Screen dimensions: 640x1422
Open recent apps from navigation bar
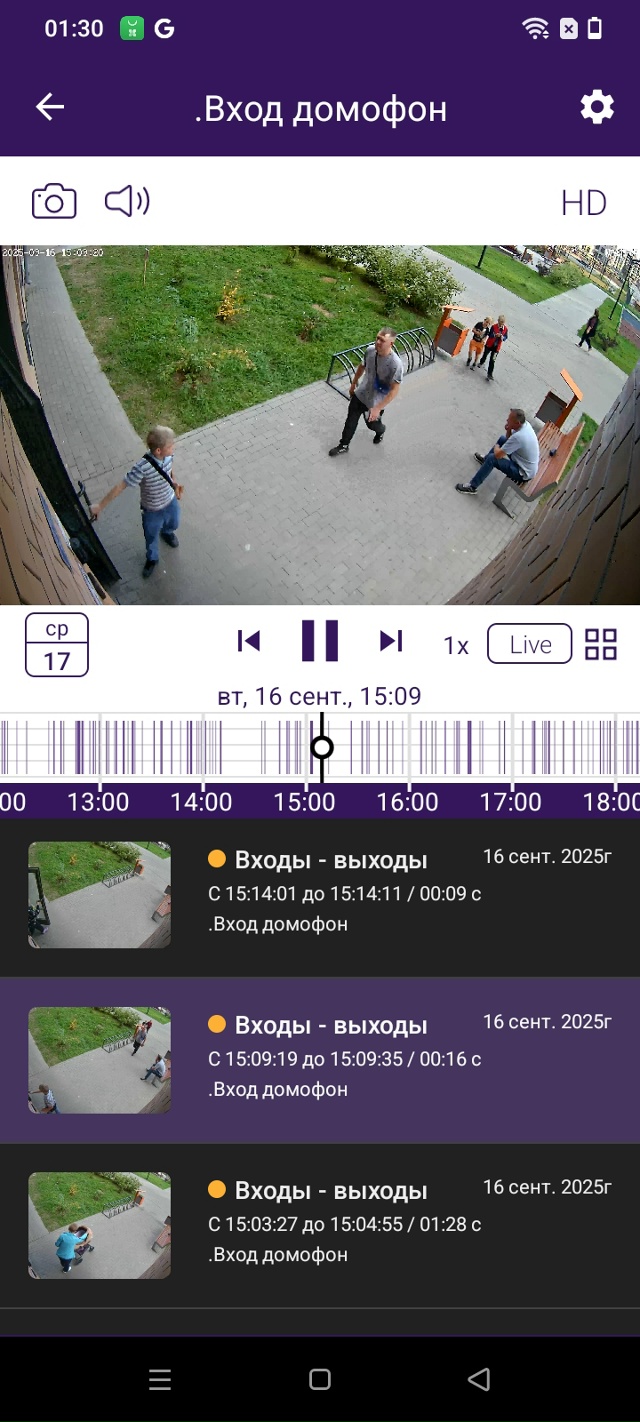(x=160, y=1380)
